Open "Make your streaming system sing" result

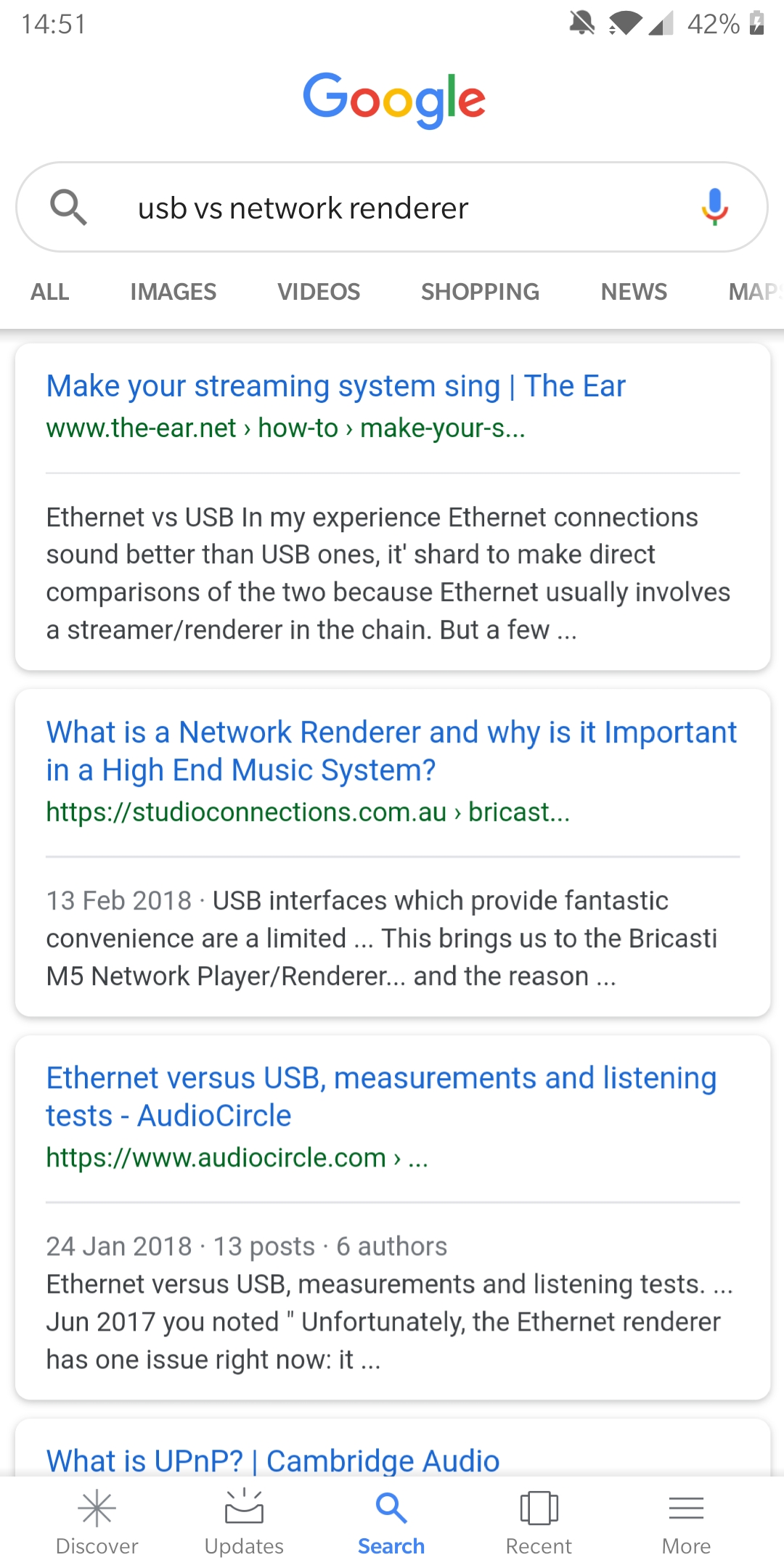coord(335,386)
